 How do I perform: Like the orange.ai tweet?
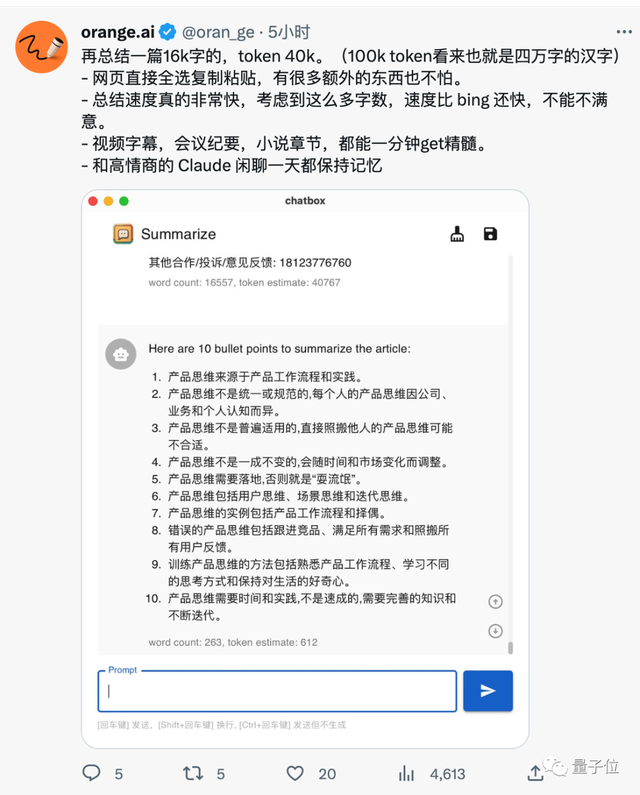click(295, 773)
